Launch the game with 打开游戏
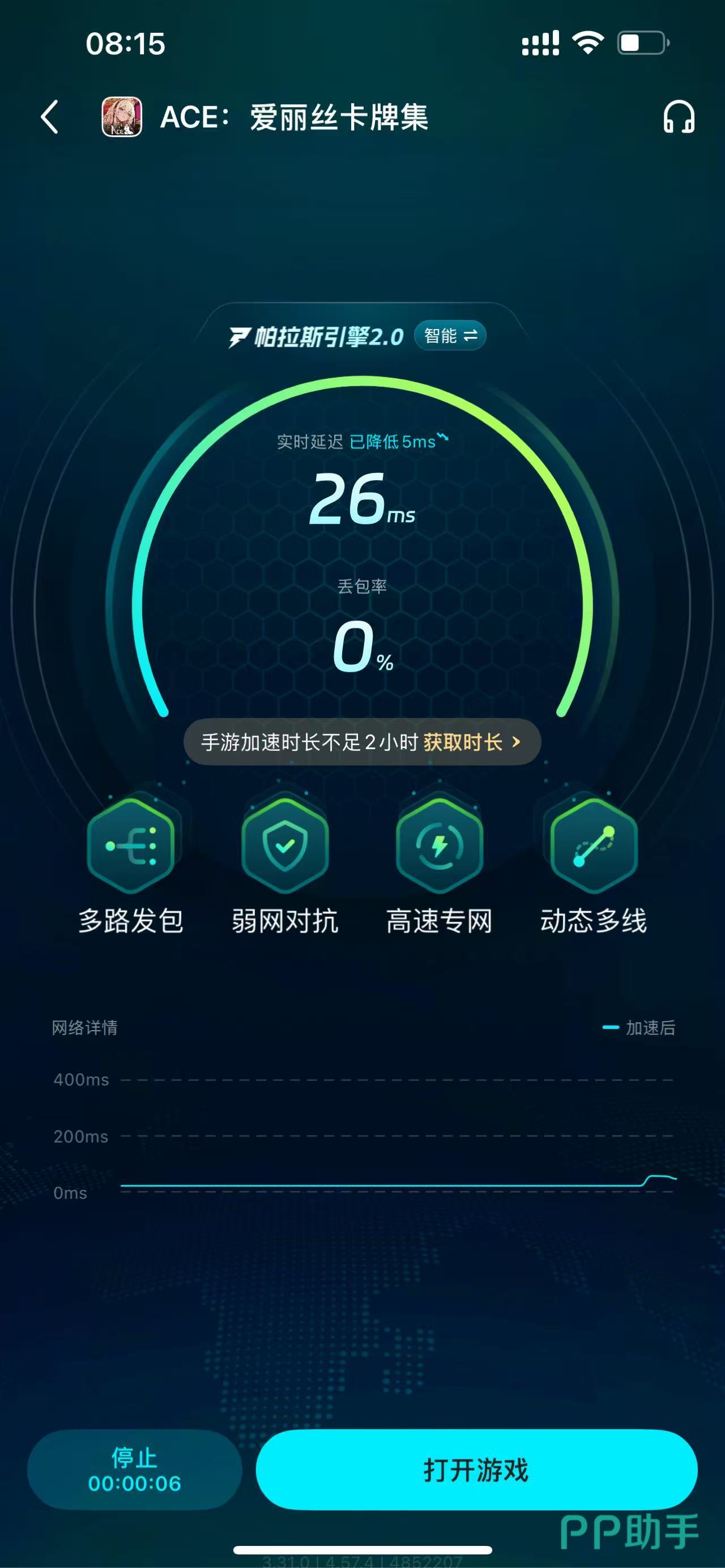The width and height of the screenshot is (725, 1568). [476, 1470]
